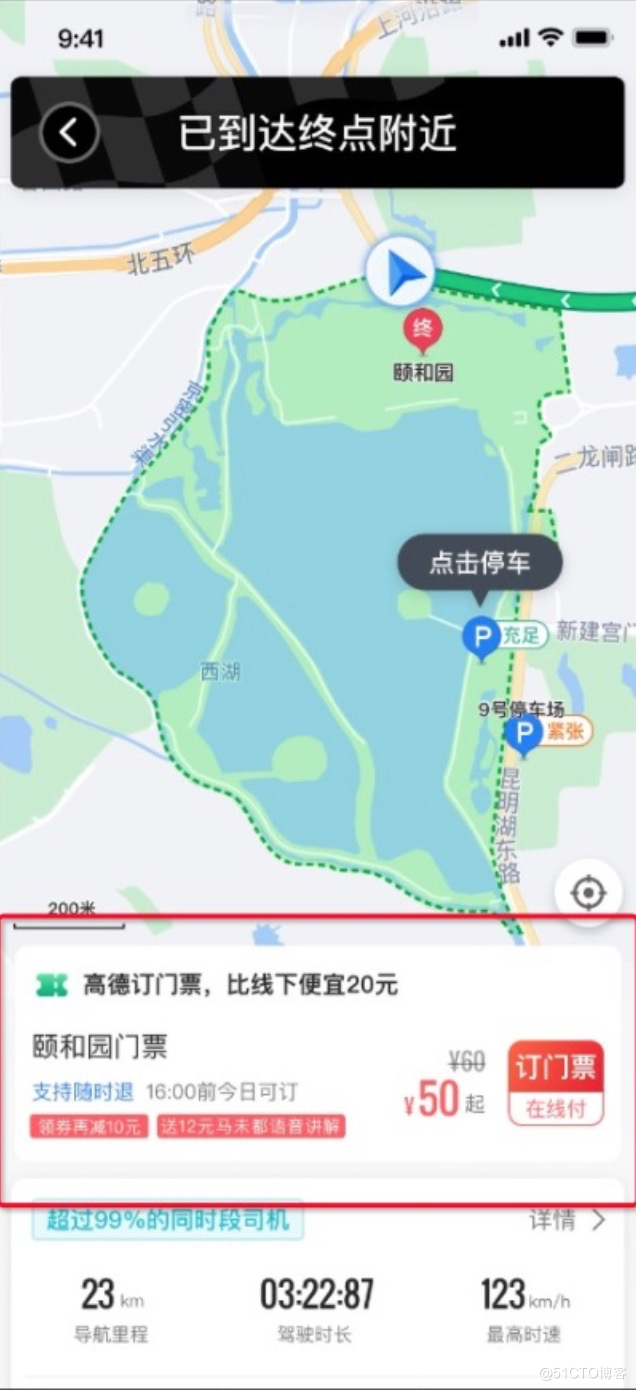Recenter the map on current location

click(x=588, y=892)
